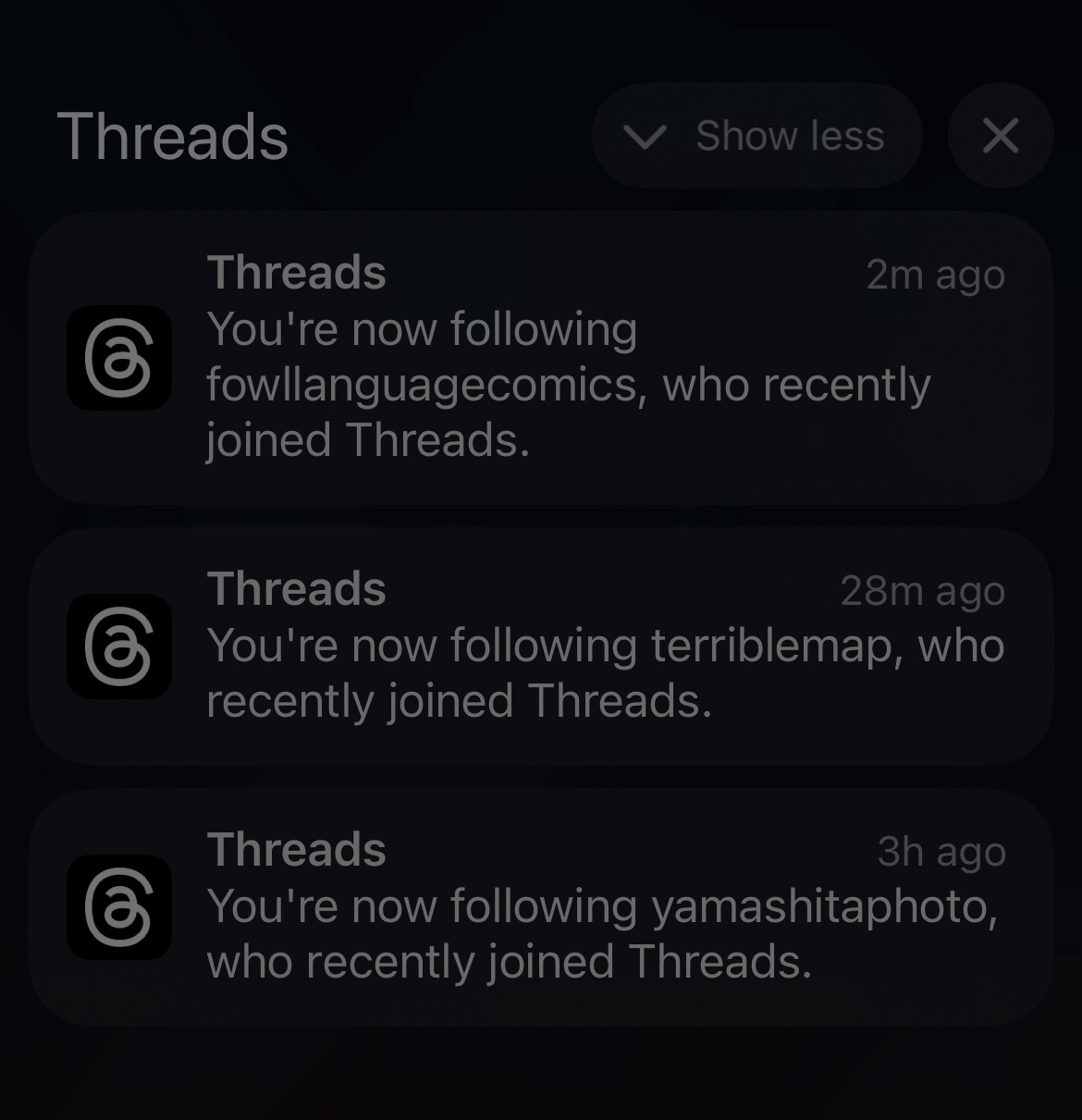The image size is (1082, 1120).
Task: Tap the 2m ago timestamp
Action: (x=936, y=274)
